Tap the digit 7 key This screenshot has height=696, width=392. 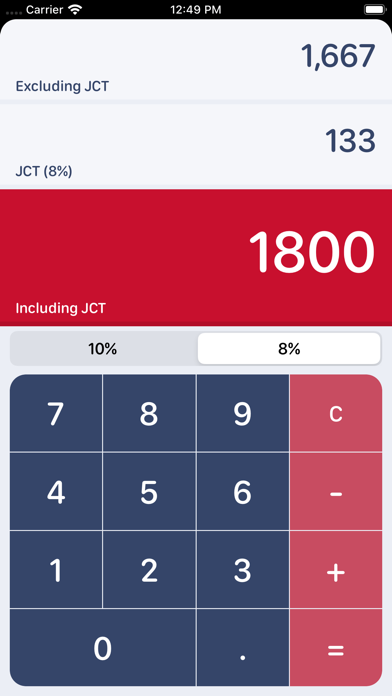(56, 413)
